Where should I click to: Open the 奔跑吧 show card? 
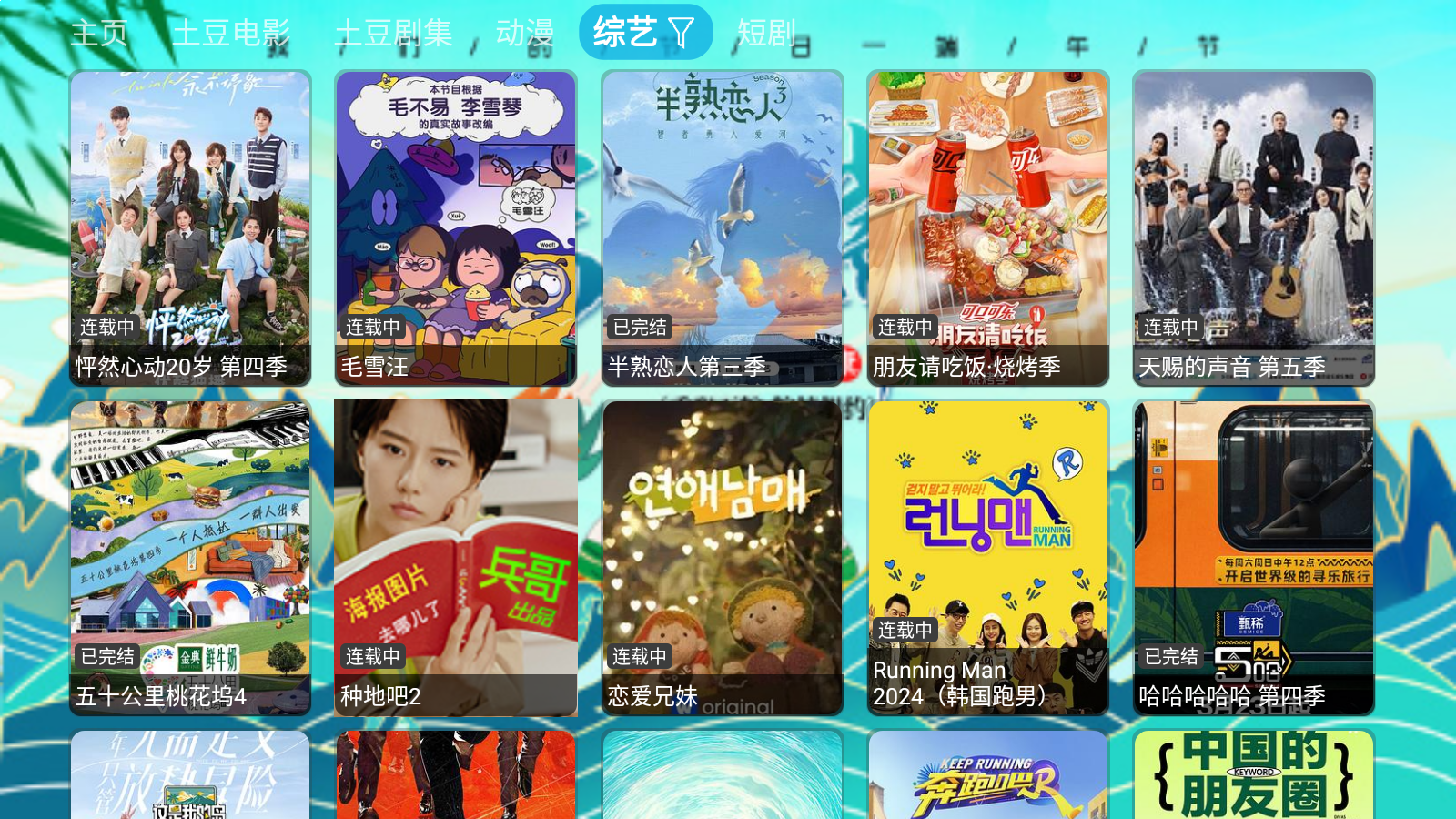[988, 775]
